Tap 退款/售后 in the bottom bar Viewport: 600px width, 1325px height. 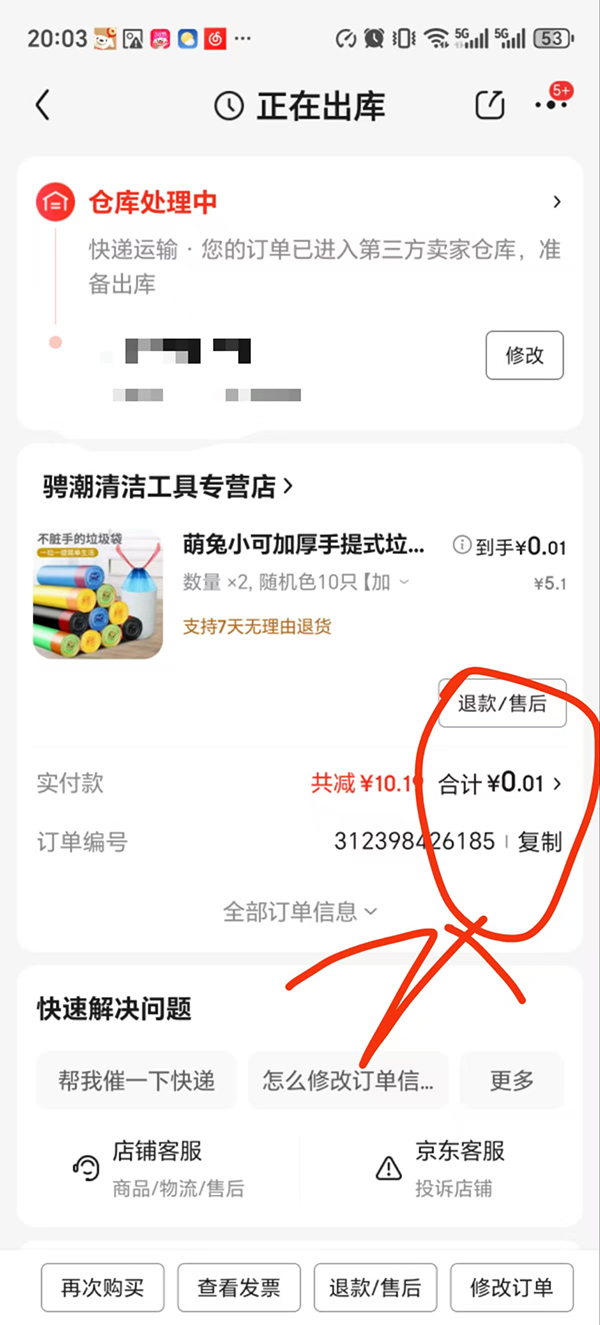pos(375,1288)
